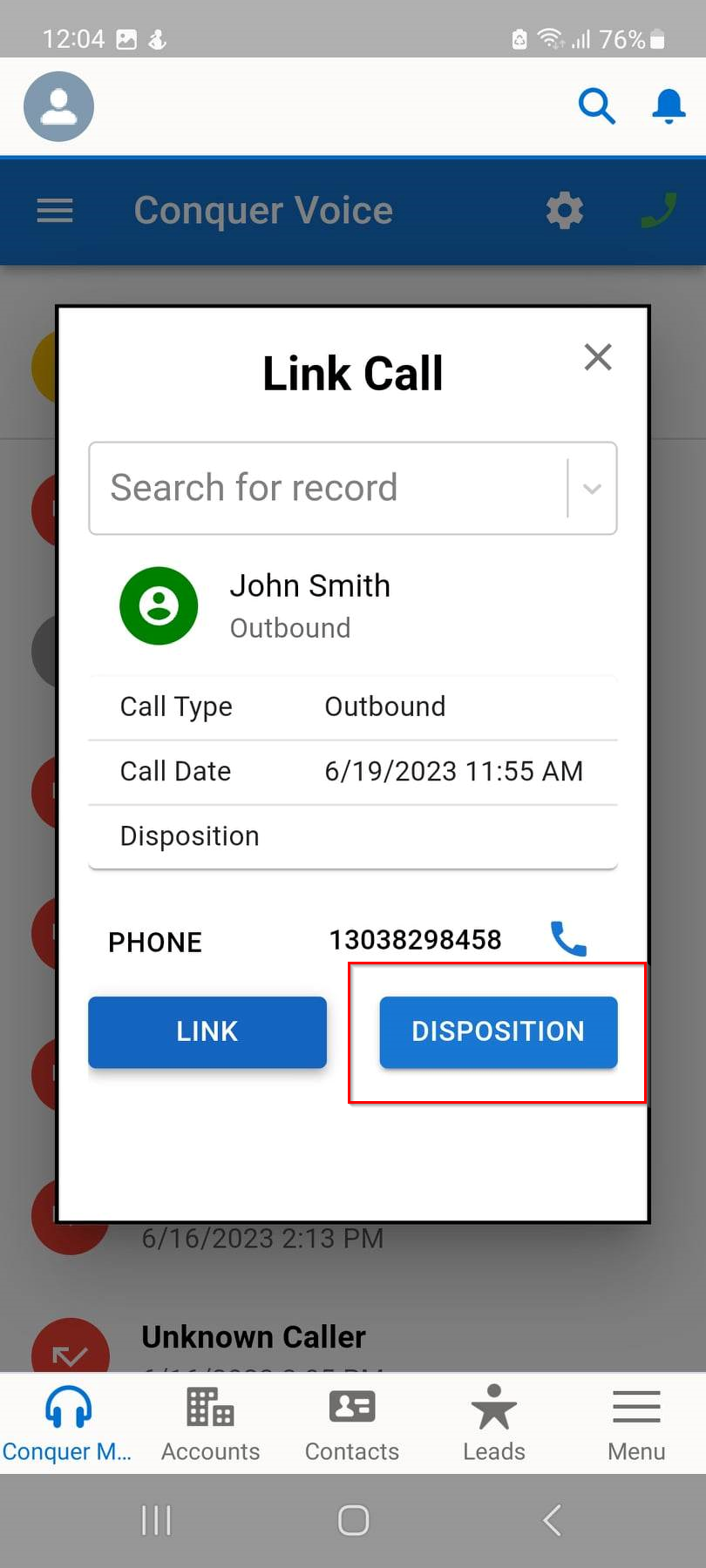Go back with system back button
706x1568 pixels.
(x=552, y=1521)
